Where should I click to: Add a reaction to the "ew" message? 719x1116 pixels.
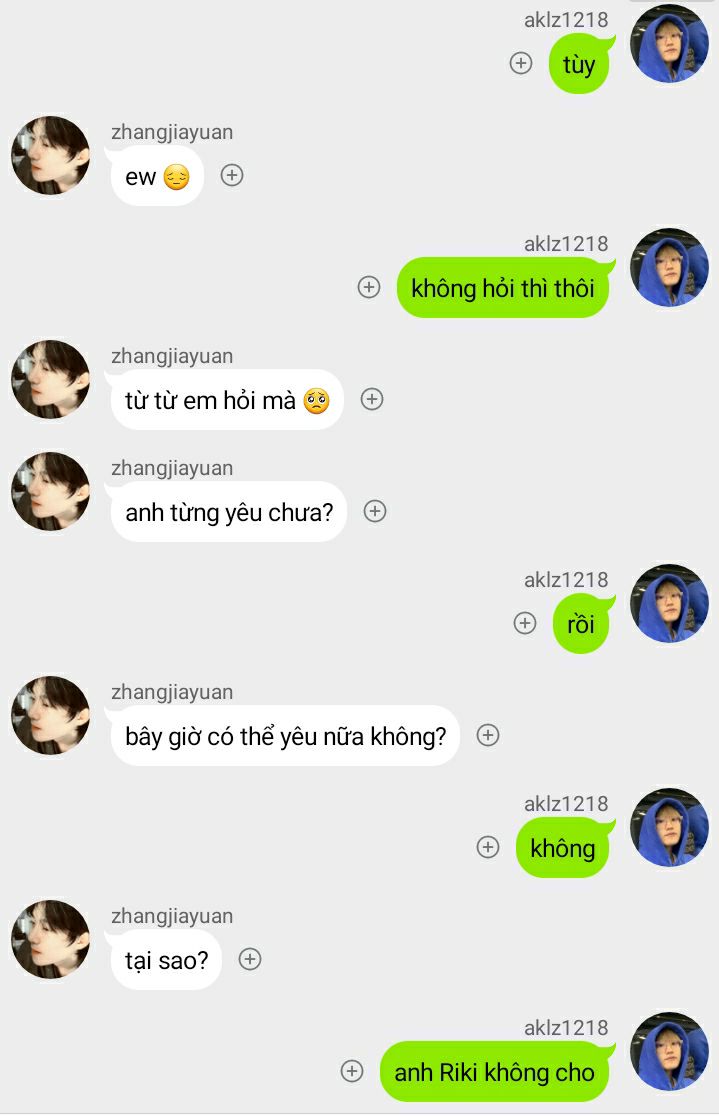click(232, 175)
